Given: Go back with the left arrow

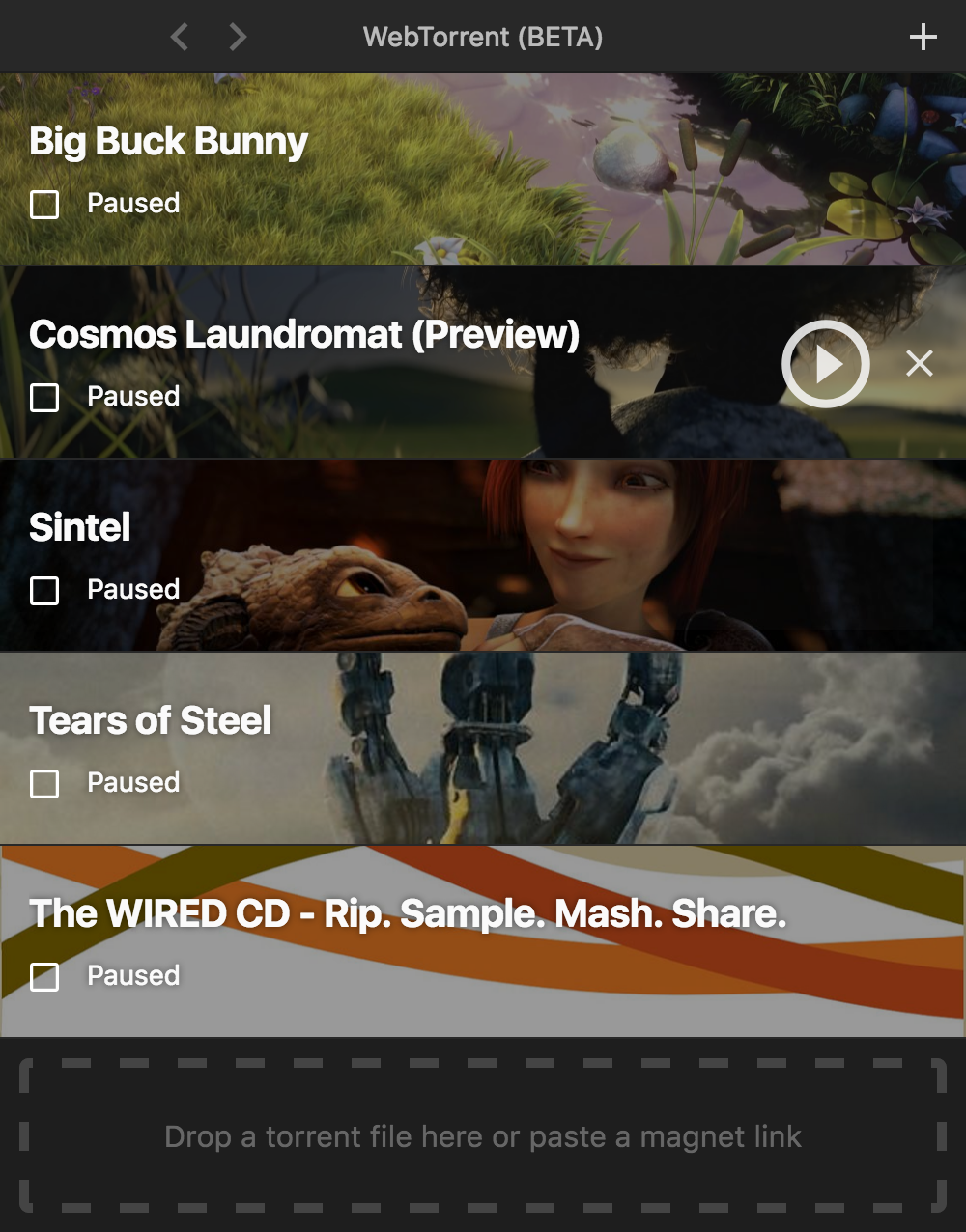Looking at the screenshot, I should [179, 37].
